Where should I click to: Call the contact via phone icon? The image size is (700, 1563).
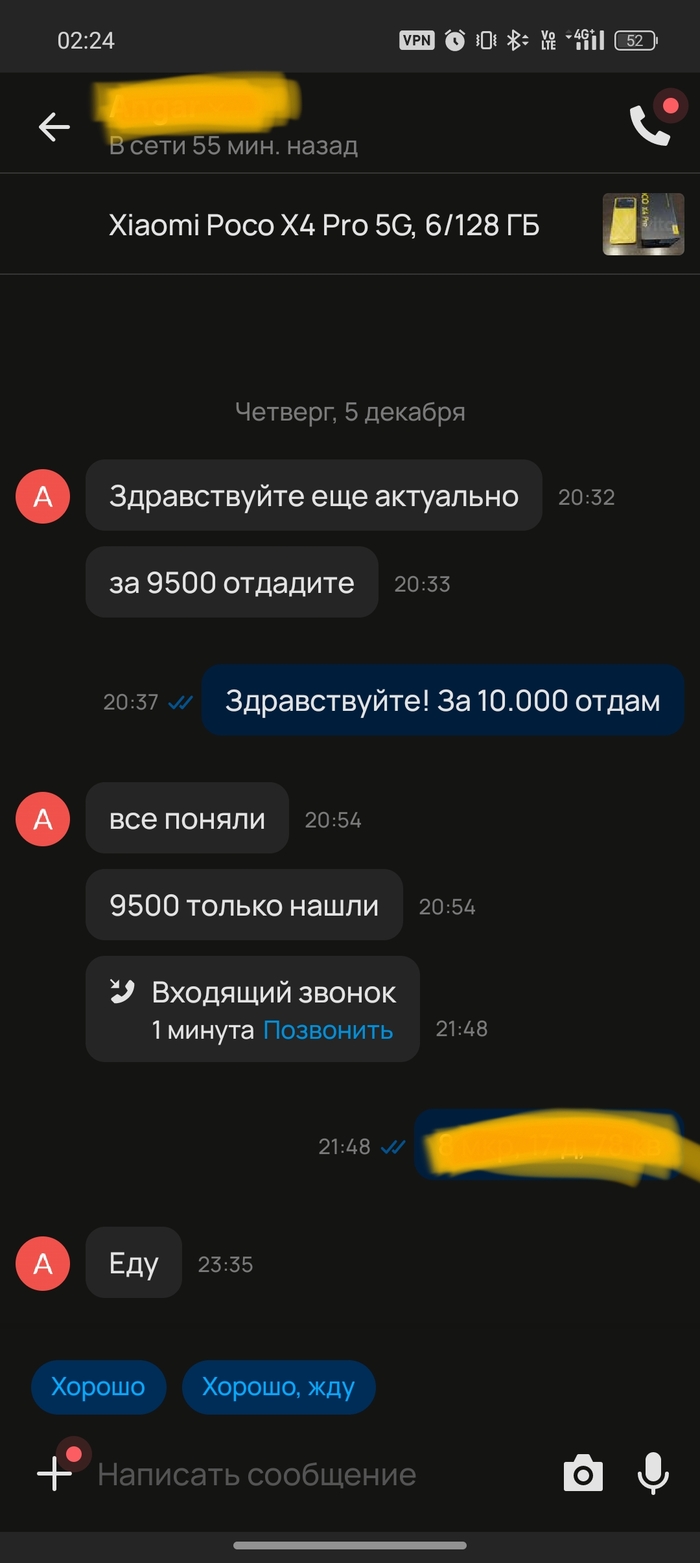point(649,126)
